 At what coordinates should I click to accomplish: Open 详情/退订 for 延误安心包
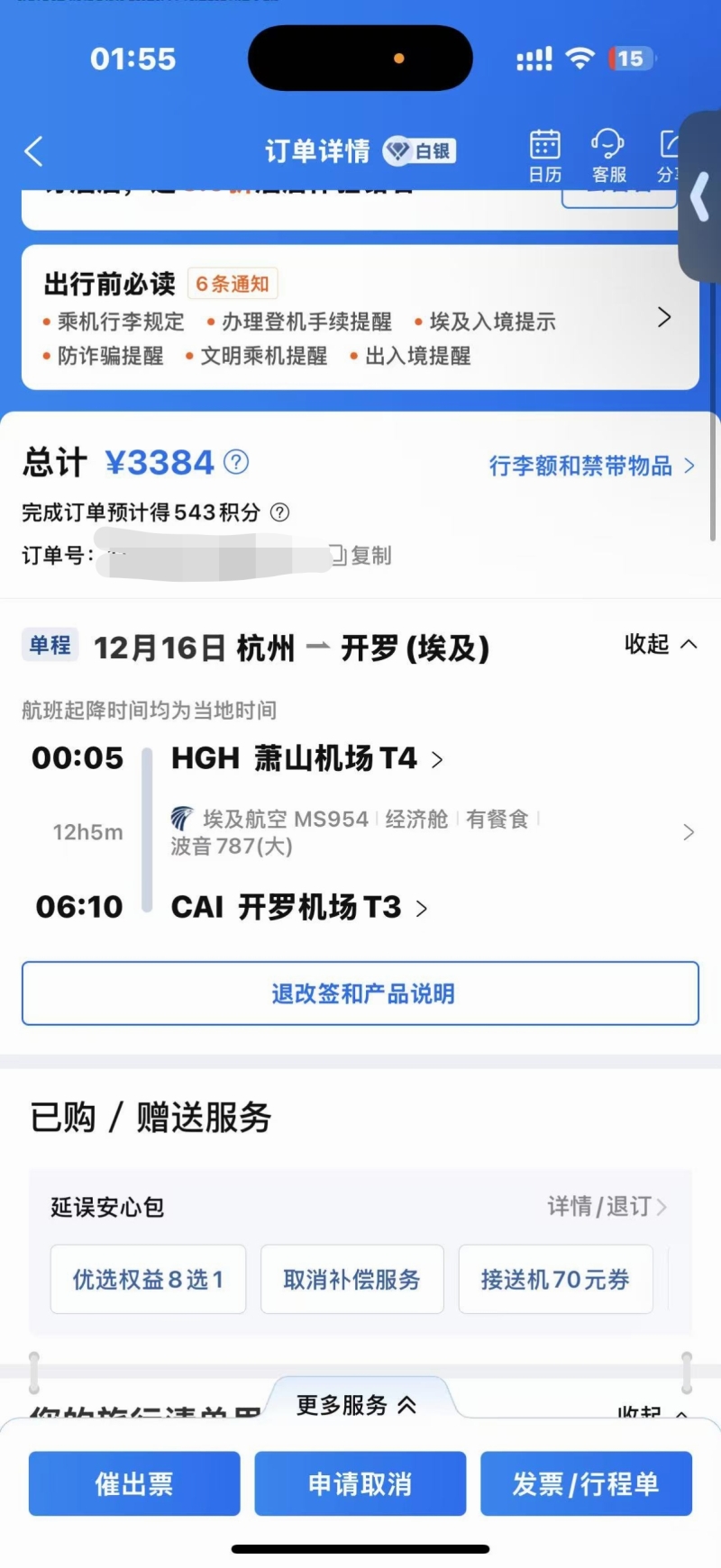coord(607,1206)
